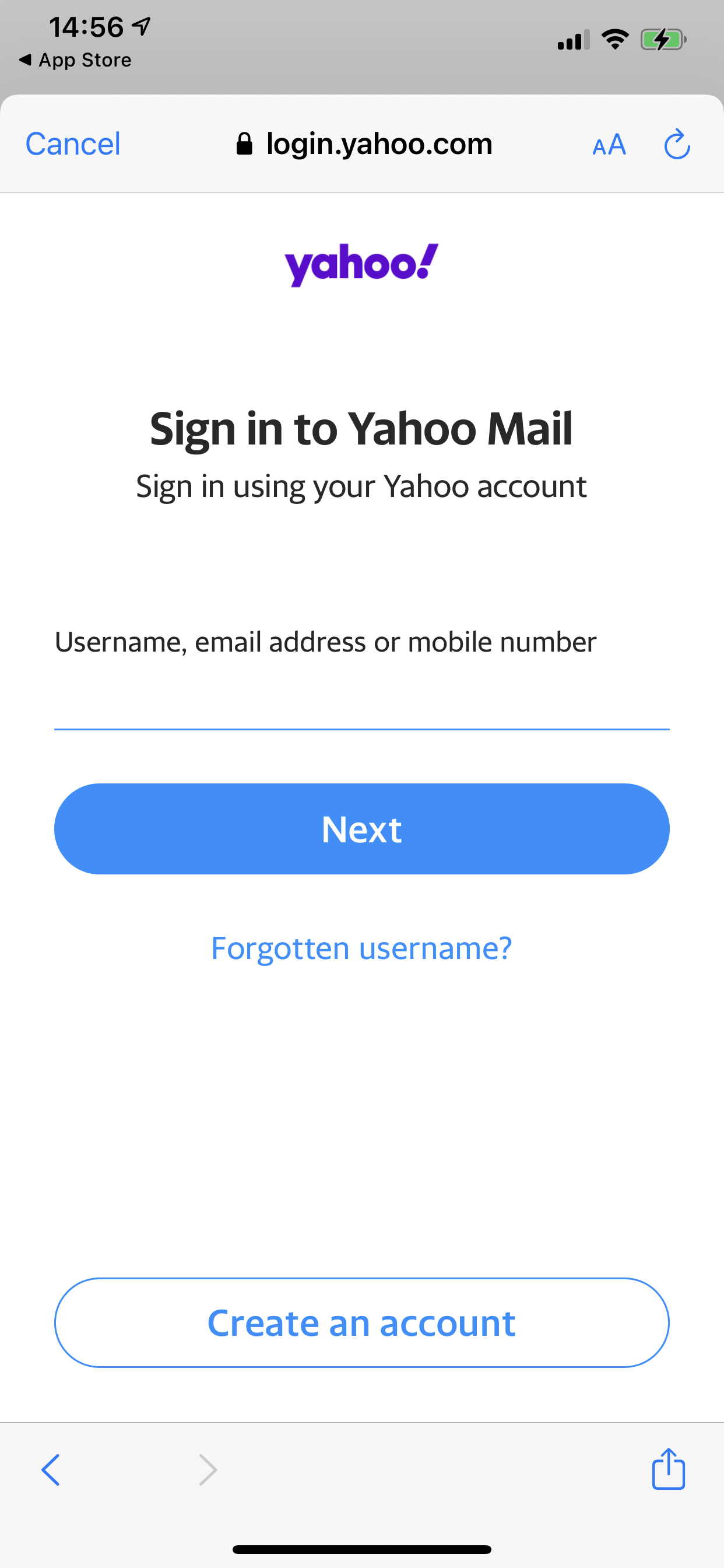Open the AA text size menu
Screen dimensions: 724x1568
609,145
